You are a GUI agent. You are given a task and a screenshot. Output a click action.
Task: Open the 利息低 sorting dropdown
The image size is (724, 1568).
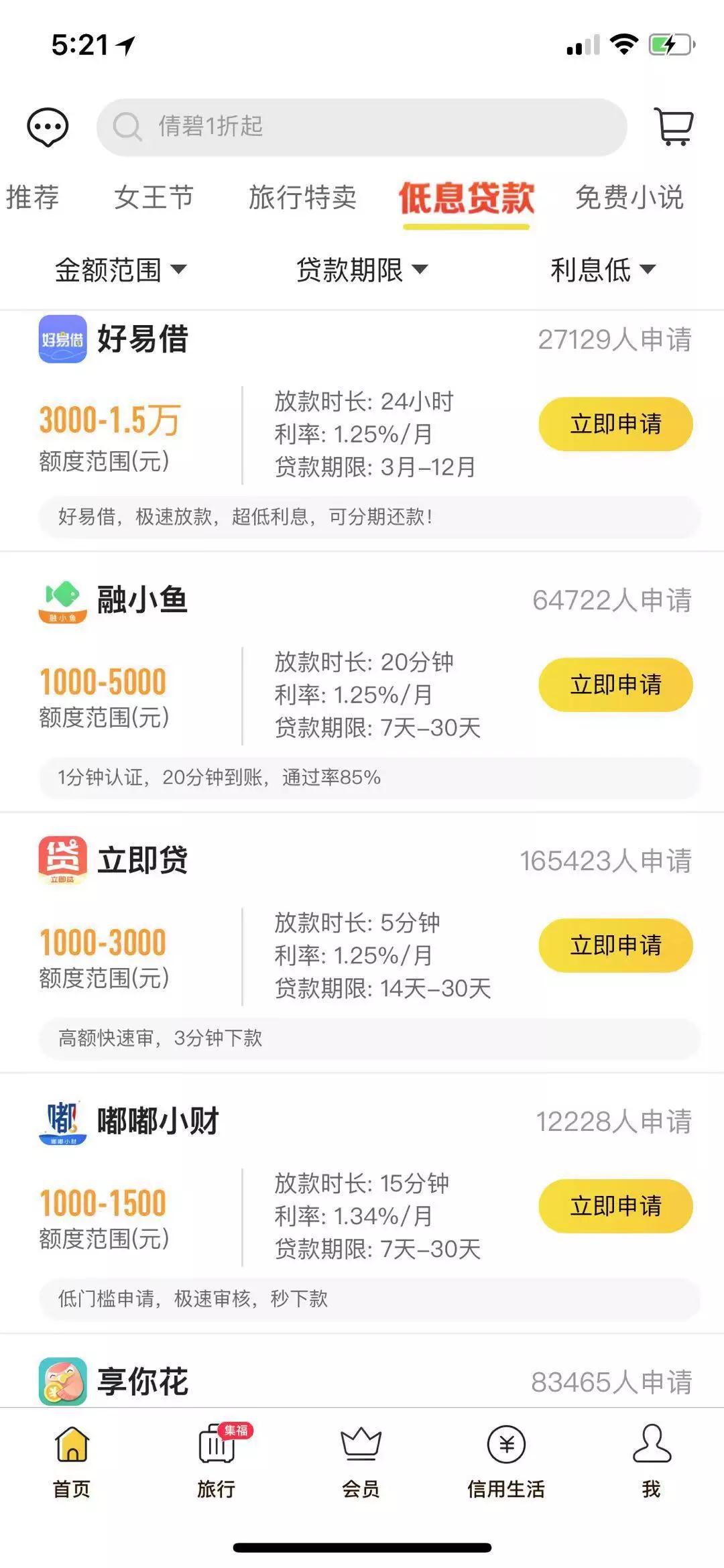pos(602,270)
